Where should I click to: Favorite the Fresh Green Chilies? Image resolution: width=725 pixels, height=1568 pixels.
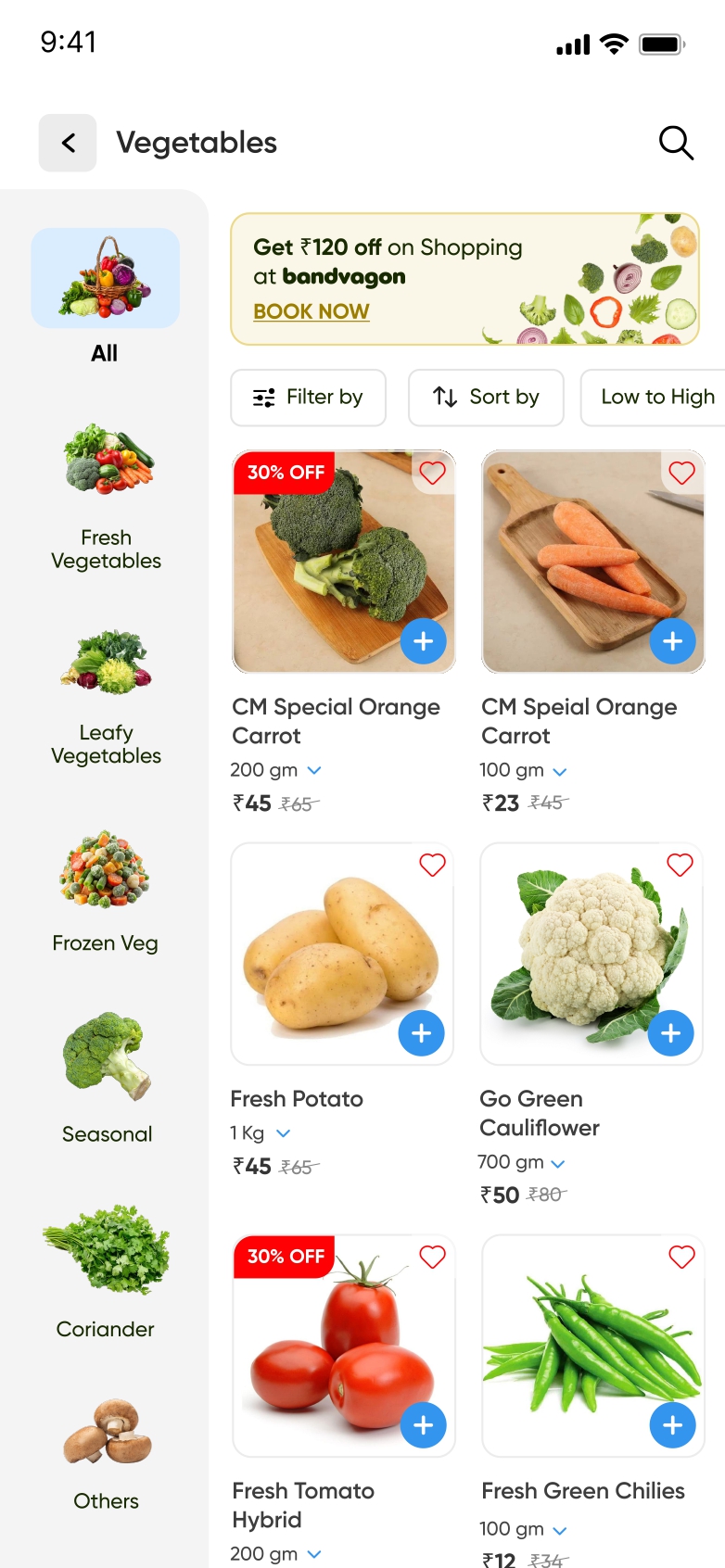tap(681, 1257)
